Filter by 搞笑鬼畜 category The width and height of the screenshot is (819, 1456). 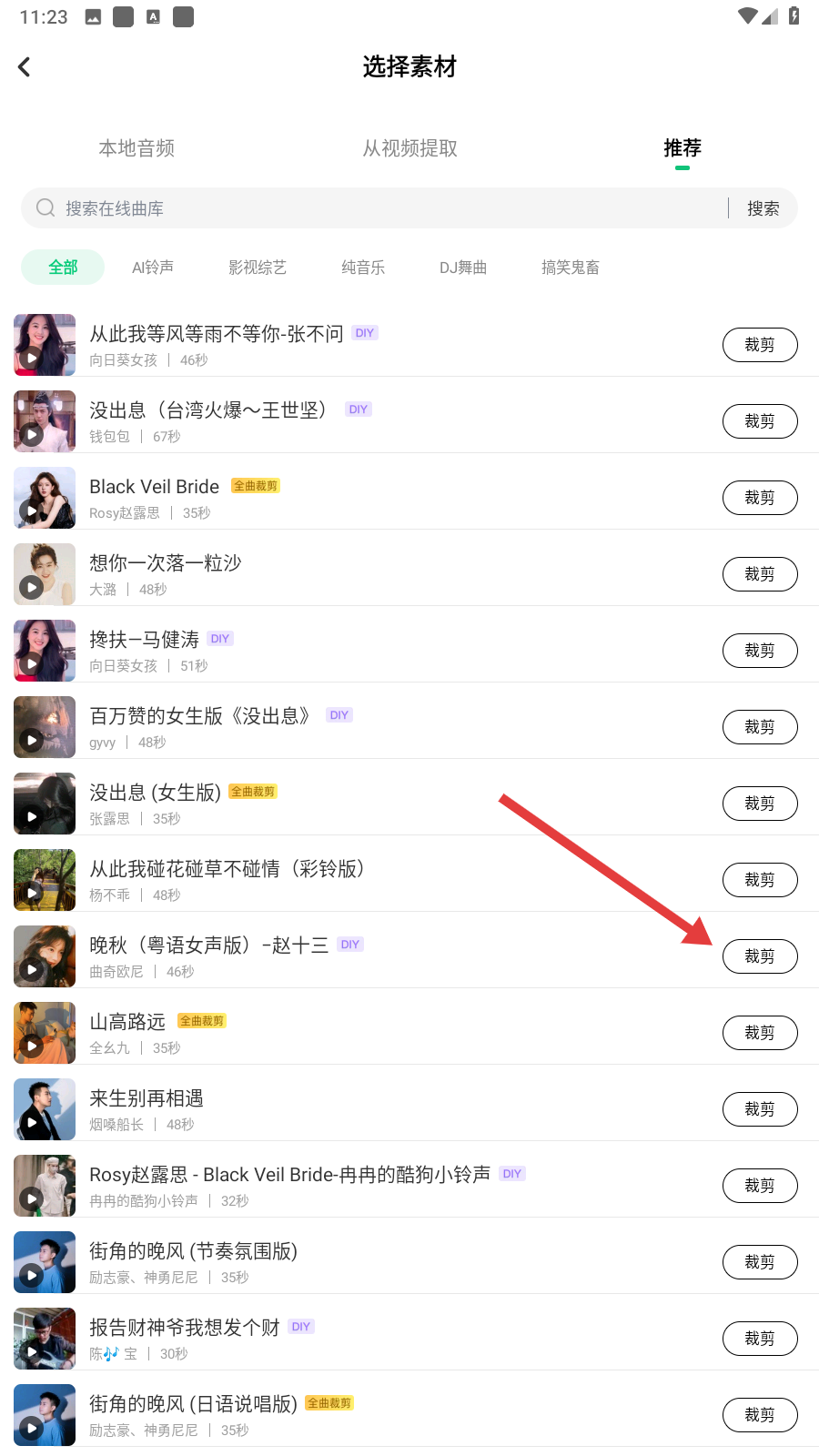(571, 268)
